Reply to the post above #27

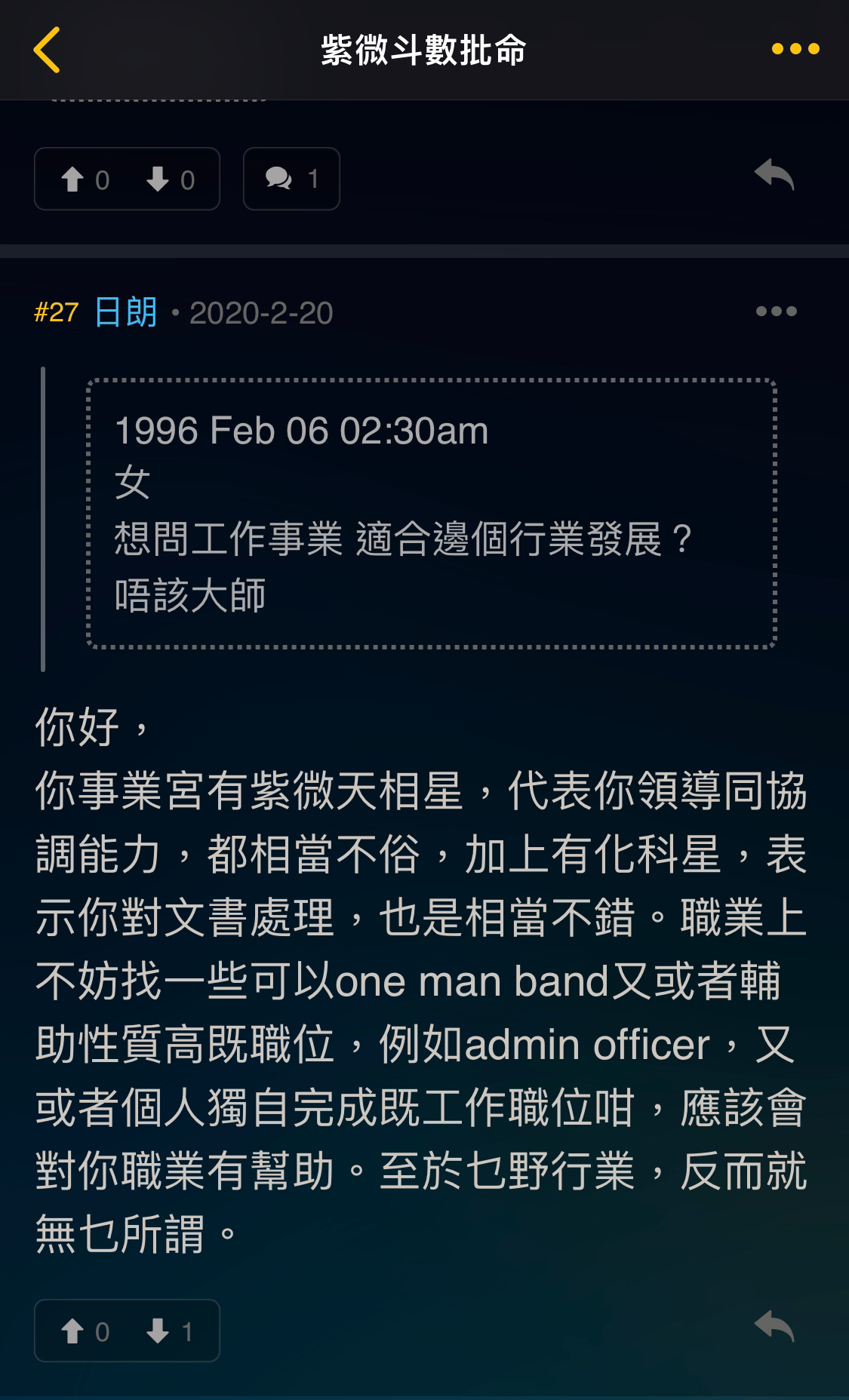click(774, 175)
